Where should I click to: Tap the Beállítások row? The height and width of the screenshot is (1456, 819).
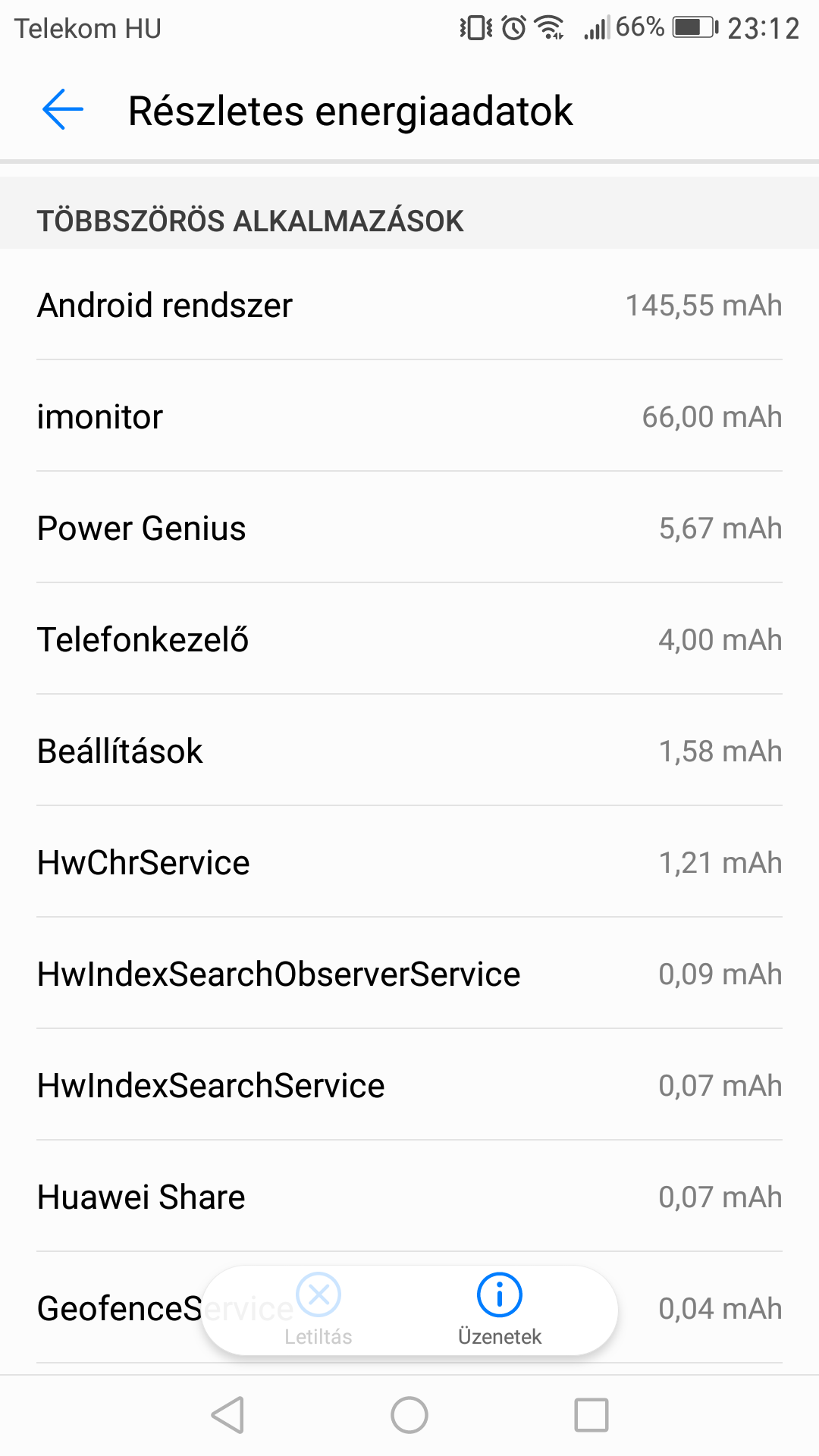coord(409,751)
